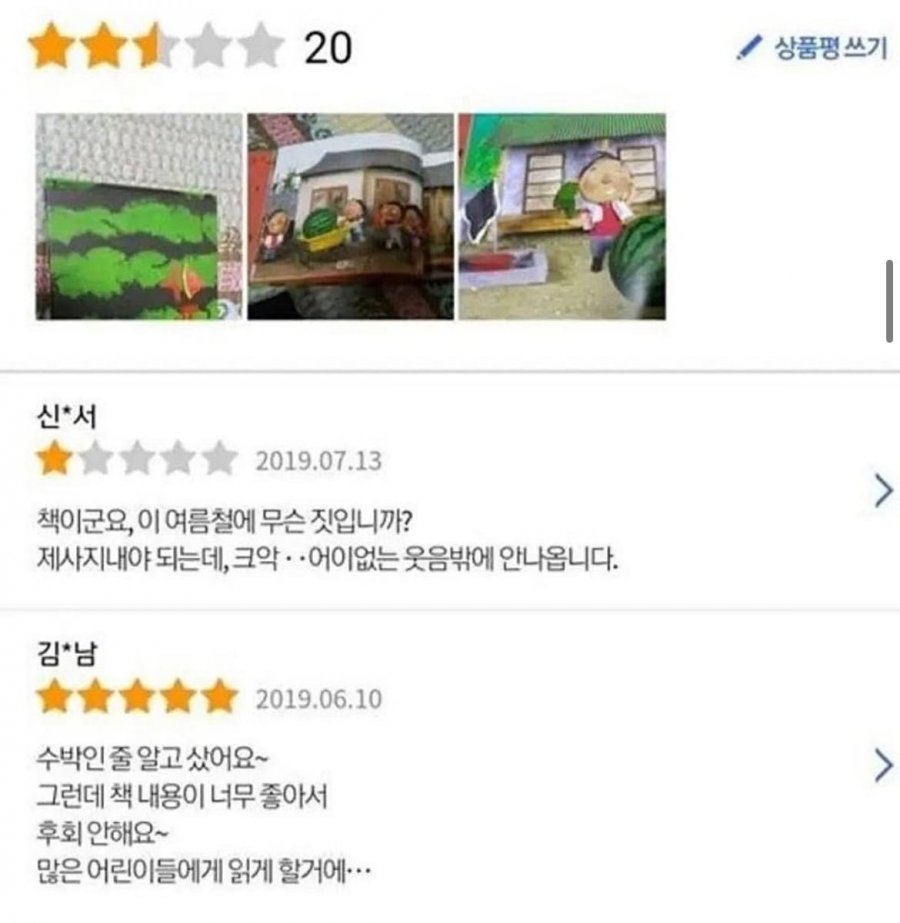Open the watermelon book cover photo
This screenshot has height=923, width=900.
coord(139,217)
